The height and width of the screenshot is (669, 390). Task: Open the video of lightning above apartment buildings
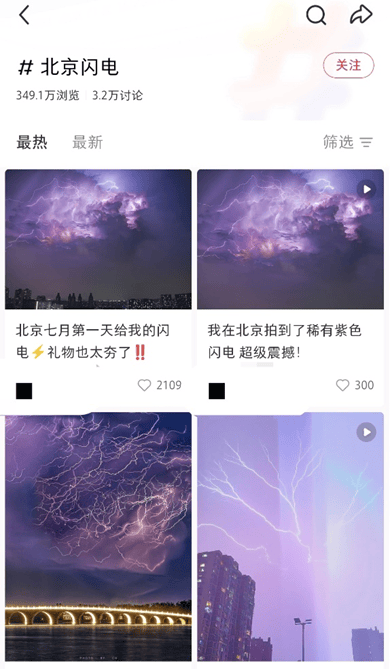click(x=290, y=536)
